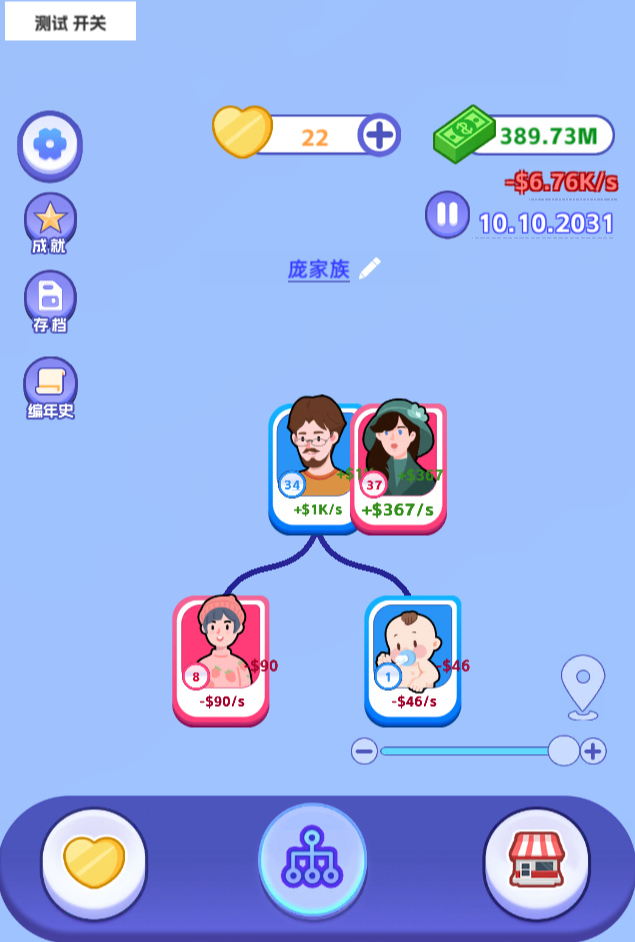
Task: Zoom in with the plus button
Action: (x=594, y=751)
